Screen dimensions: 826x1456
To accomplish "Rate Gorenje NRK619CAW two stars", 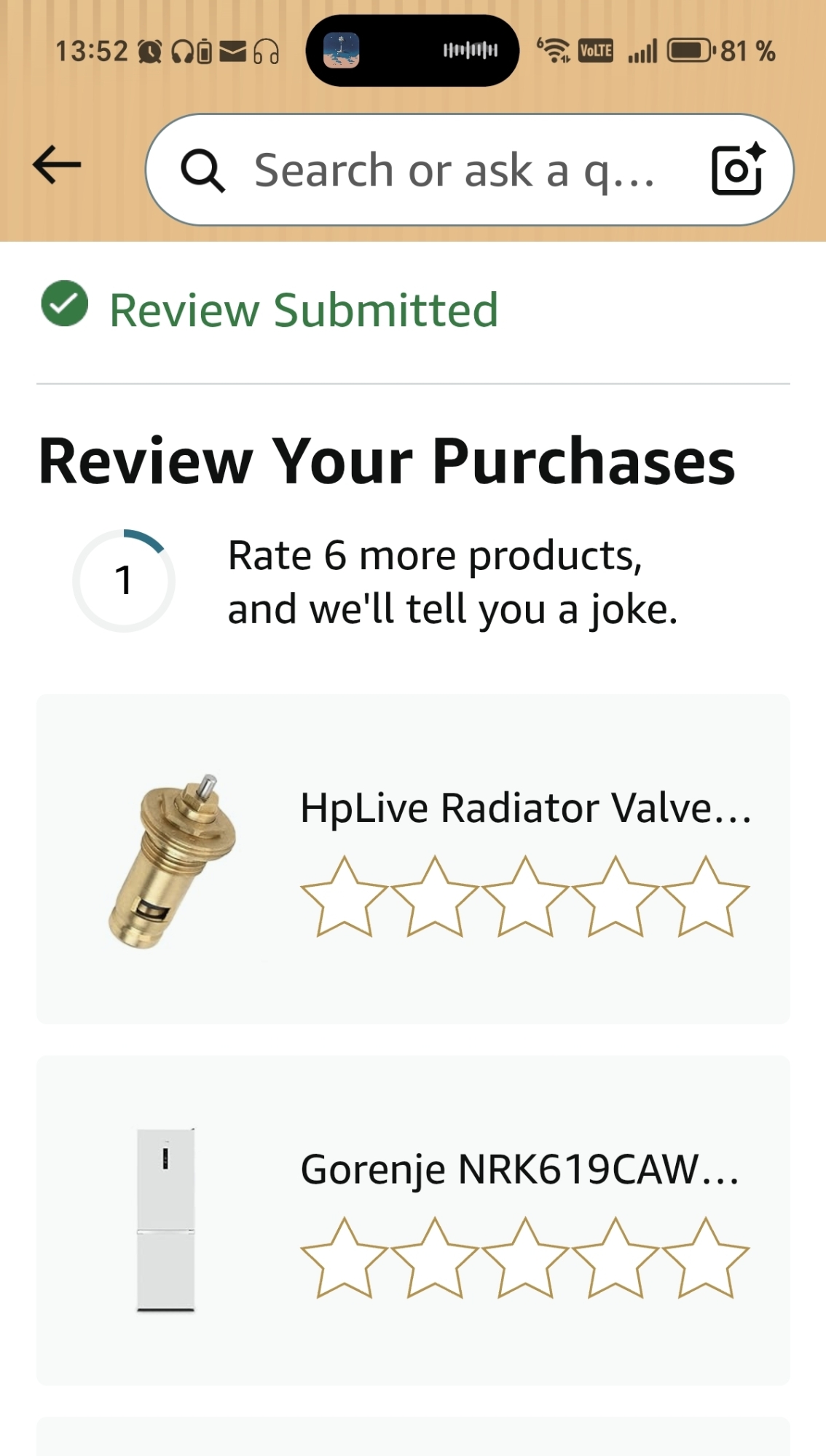I will coord(434,1259).
